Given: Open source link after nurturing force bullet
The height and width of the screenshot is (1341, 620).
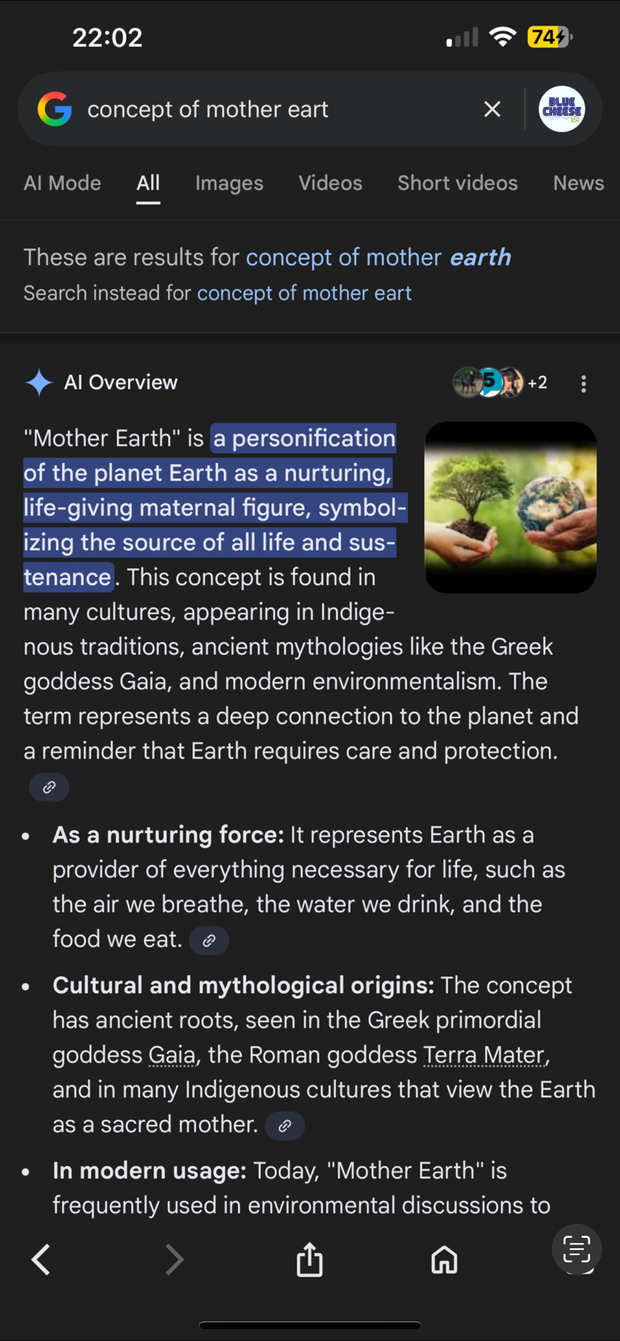Looking at the screenshot, I should (209, 940).
